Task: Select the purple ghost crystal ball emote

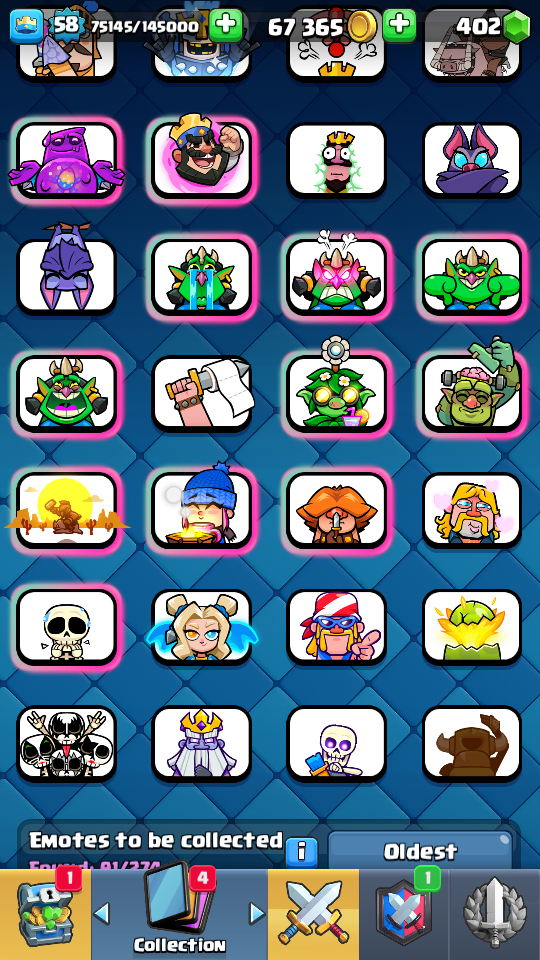Action: pos(67,159)
